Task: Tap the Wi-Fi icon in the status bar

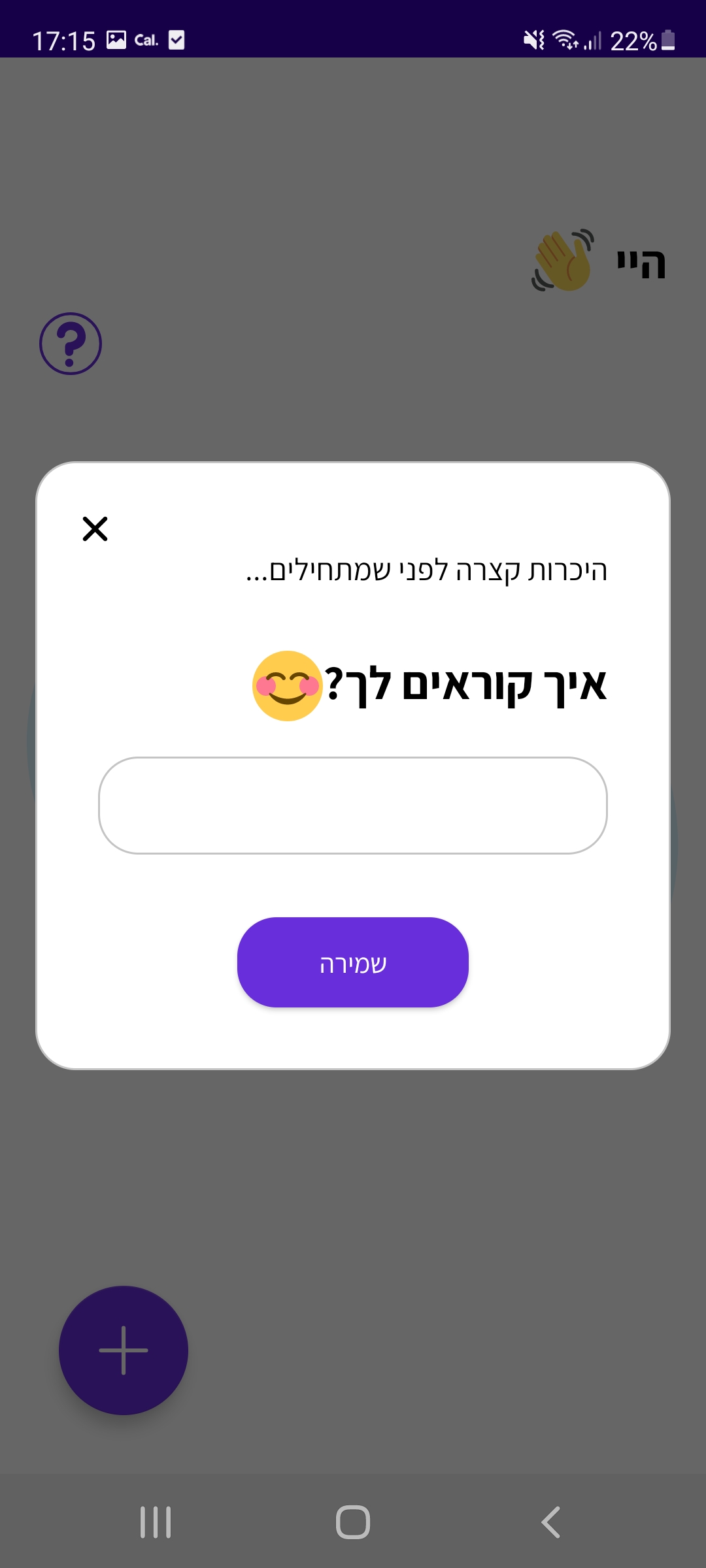Action: click(x=566, y=41)
